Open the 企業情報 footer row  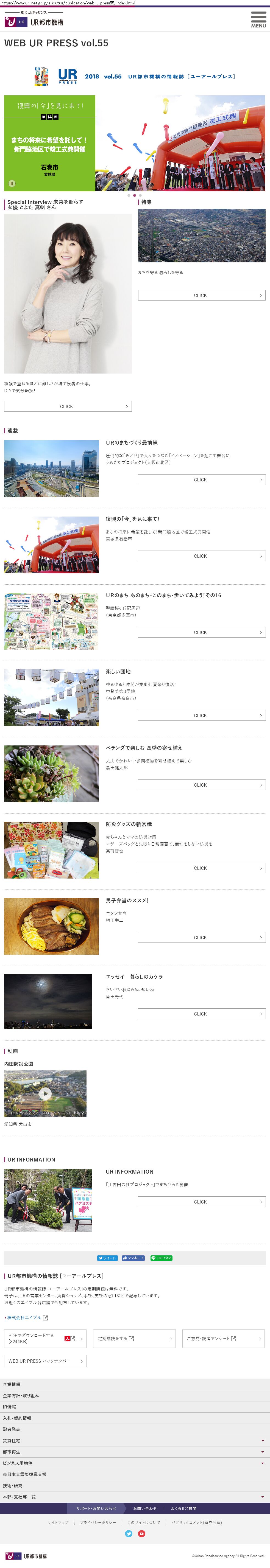pyautogui.click(x=135, y=1384)
